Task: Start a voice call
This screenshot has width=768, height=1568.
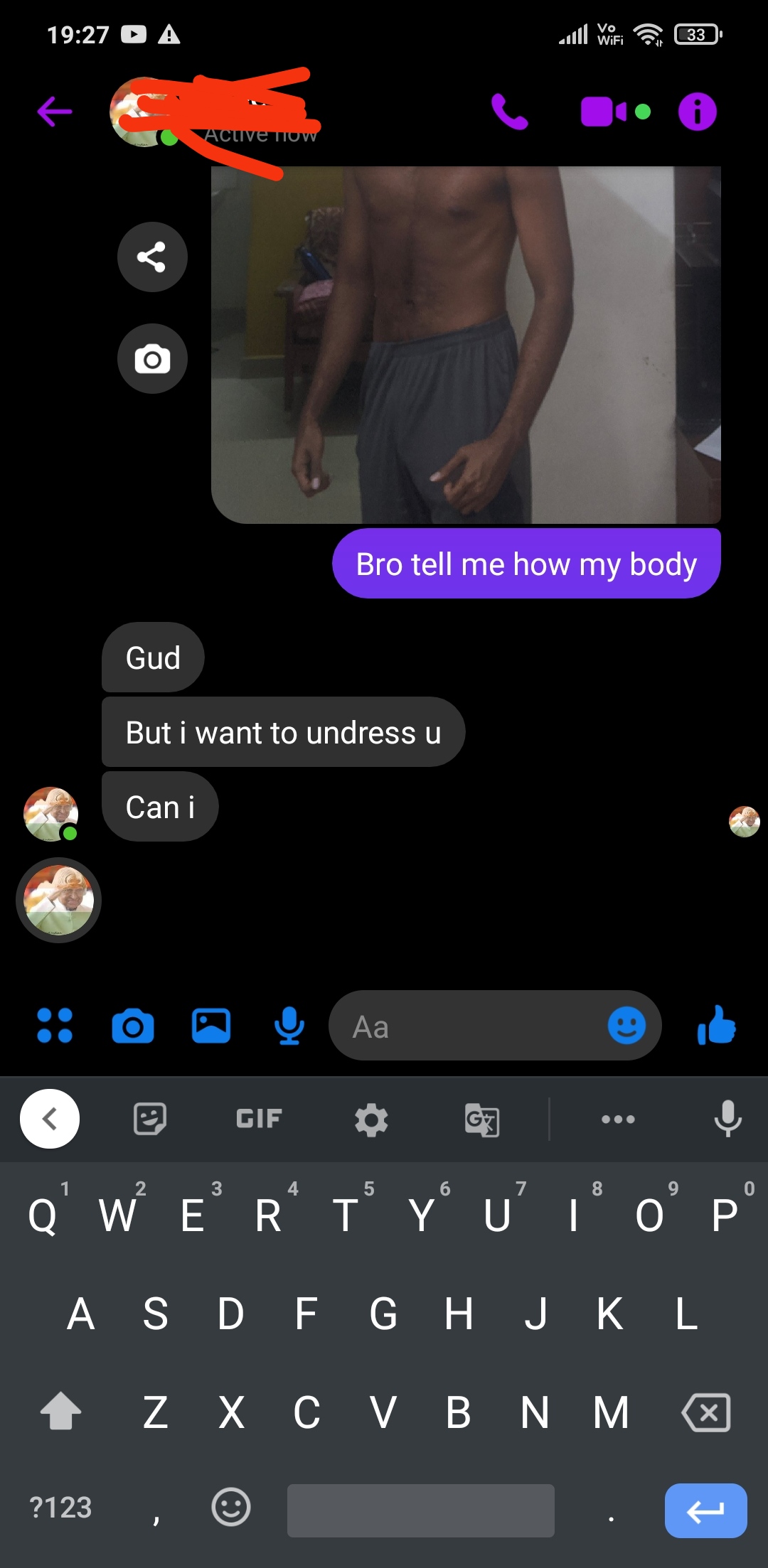Action: [x=509, y=112]
